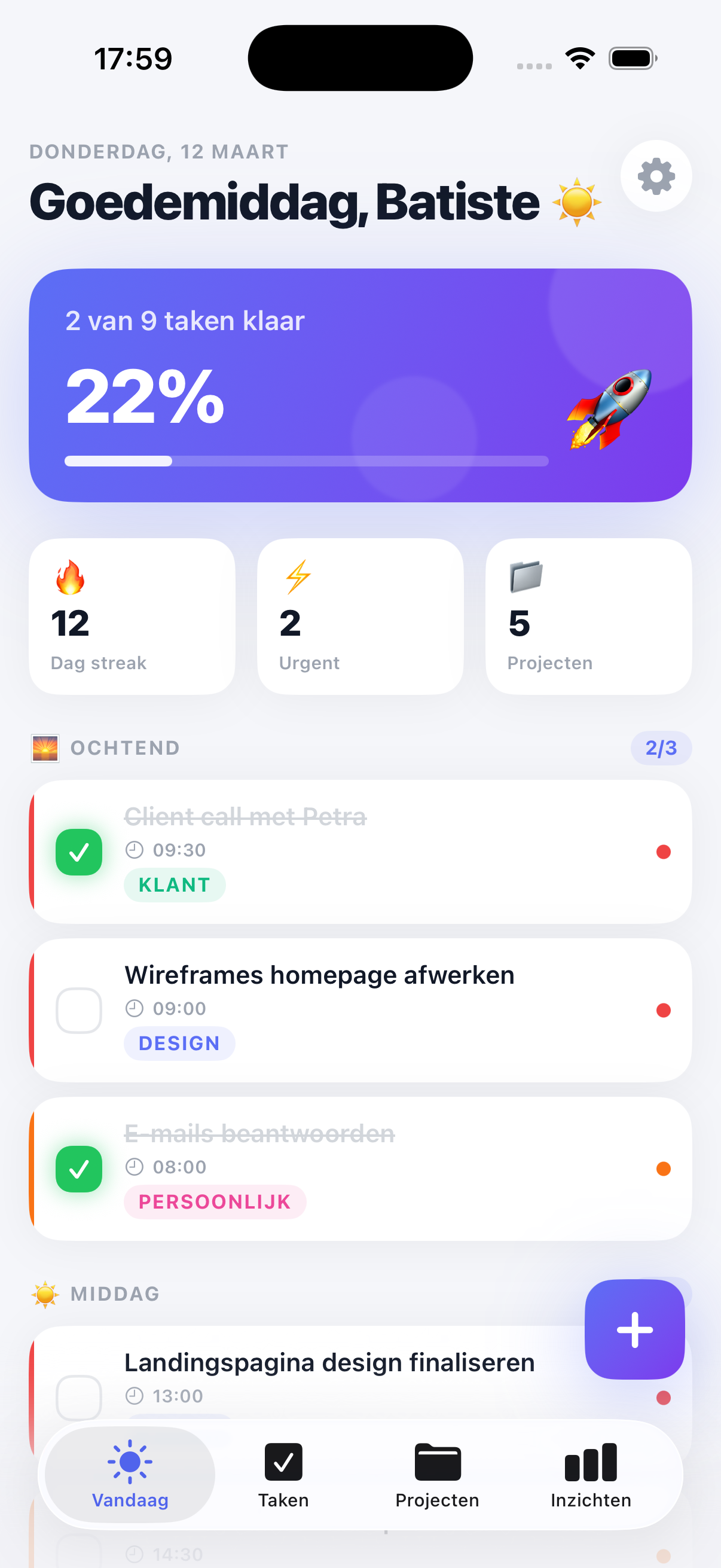Mark 'Wireframes homepage afwerken' as done
This screenshot has height=1568, width=721.
pos(78,1010)
